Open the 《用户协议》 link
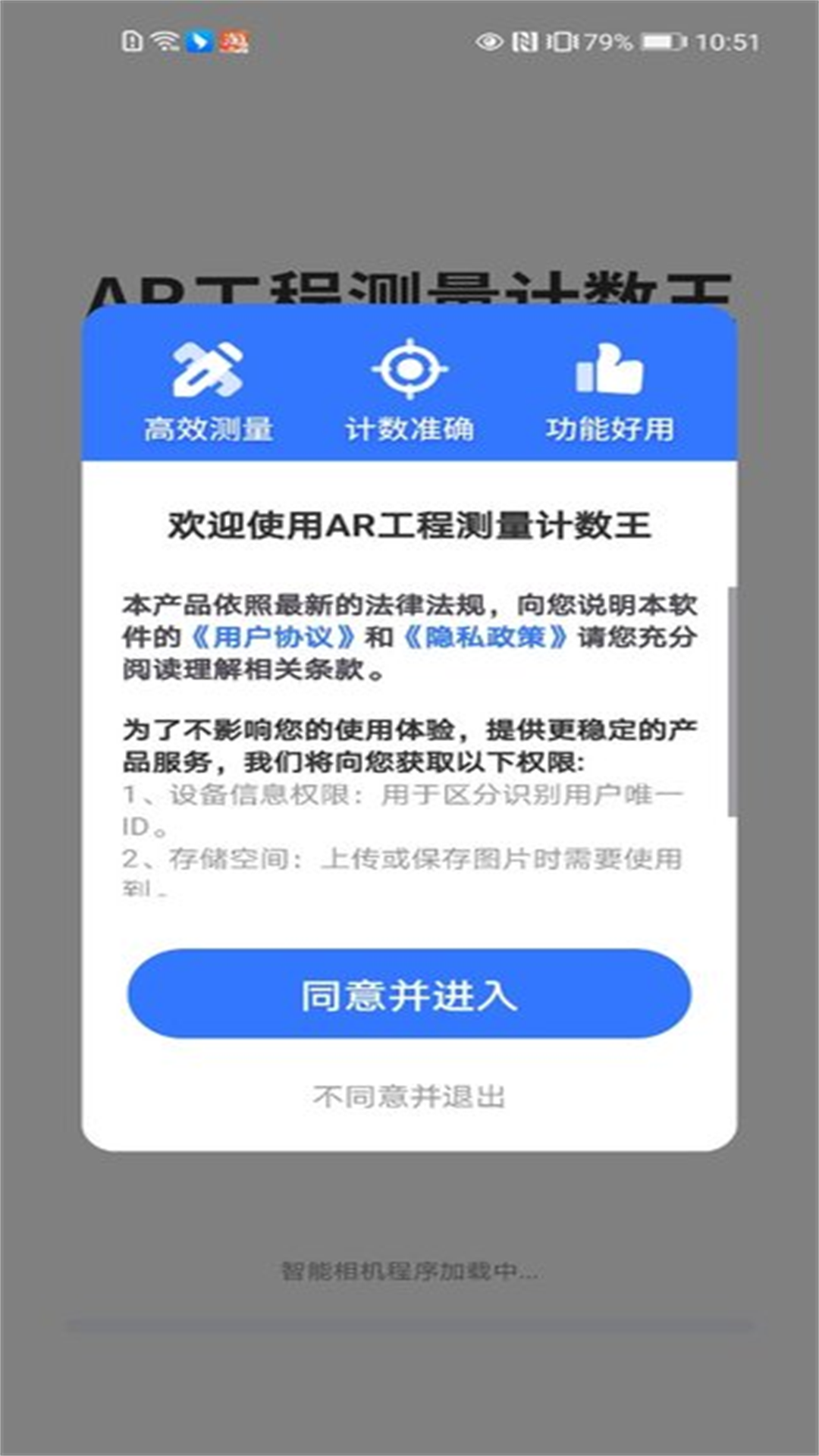 tap(272, 637)
